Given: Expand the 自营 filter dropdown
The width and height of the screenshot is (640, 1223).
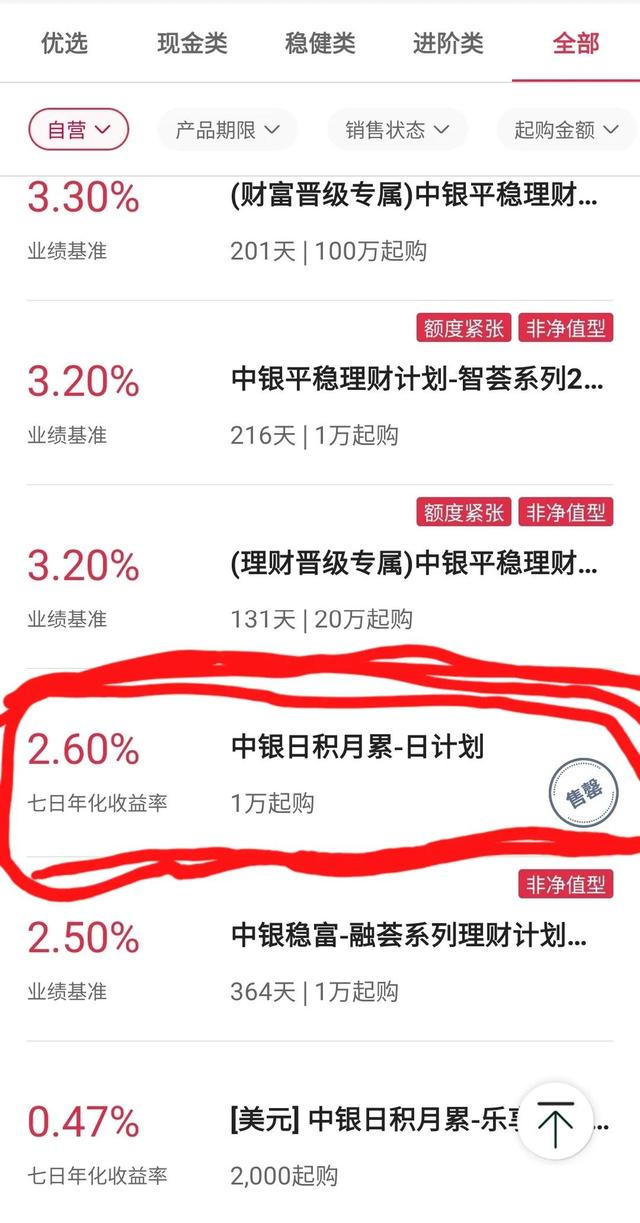Looking at the screenshot, I should point(78,130).
